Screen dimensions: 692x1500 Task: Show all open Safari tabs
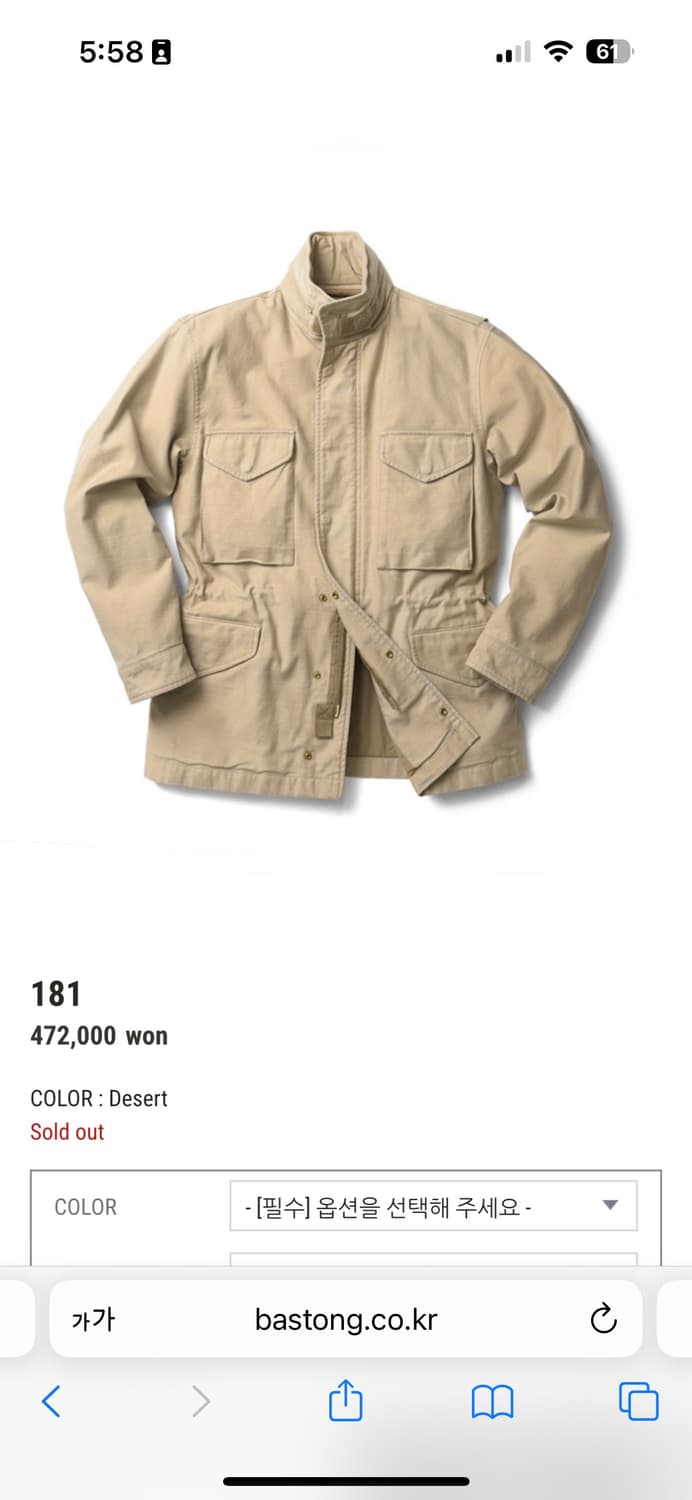point(638,1401)
